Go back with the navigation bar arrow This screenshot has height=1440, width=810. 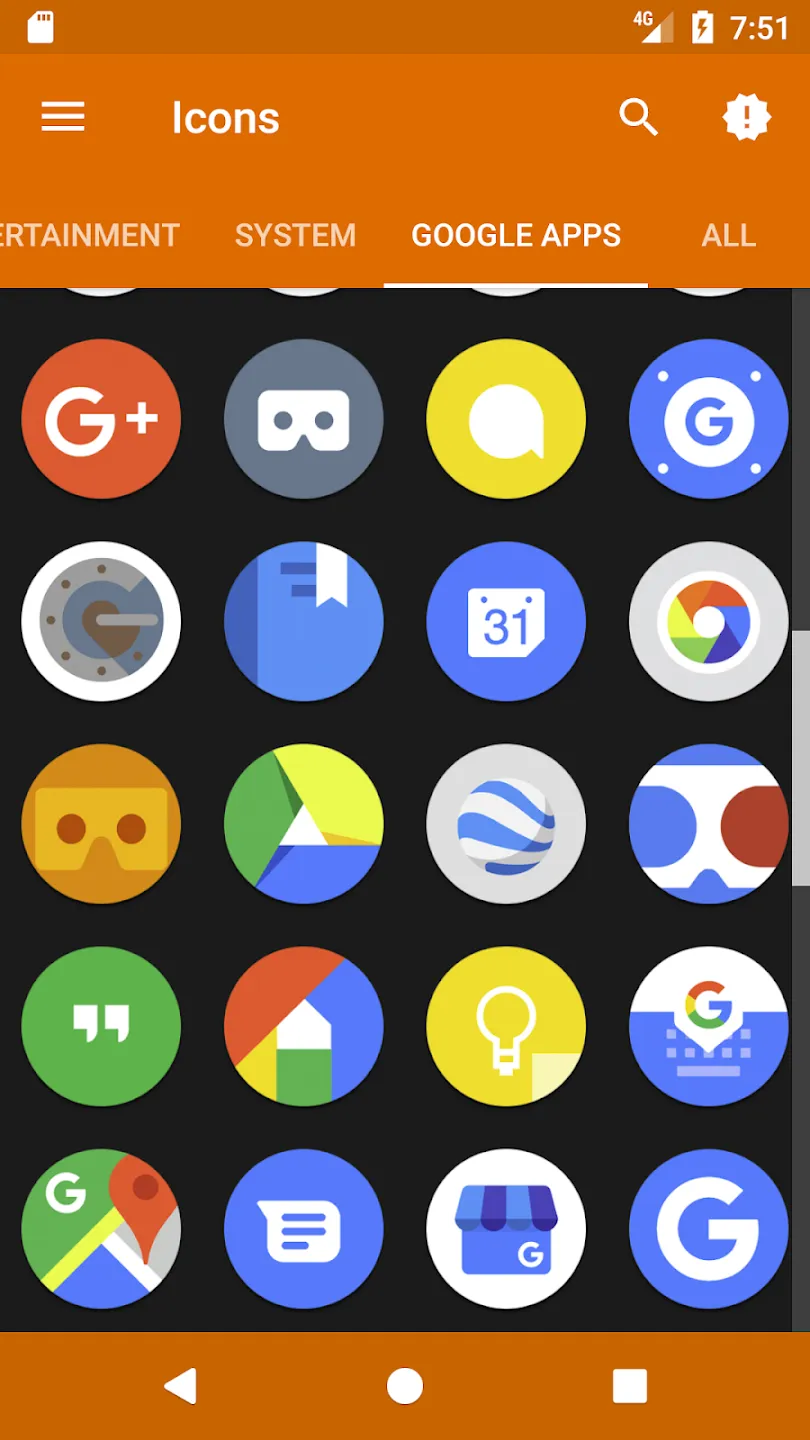(x=181, y=1386)
